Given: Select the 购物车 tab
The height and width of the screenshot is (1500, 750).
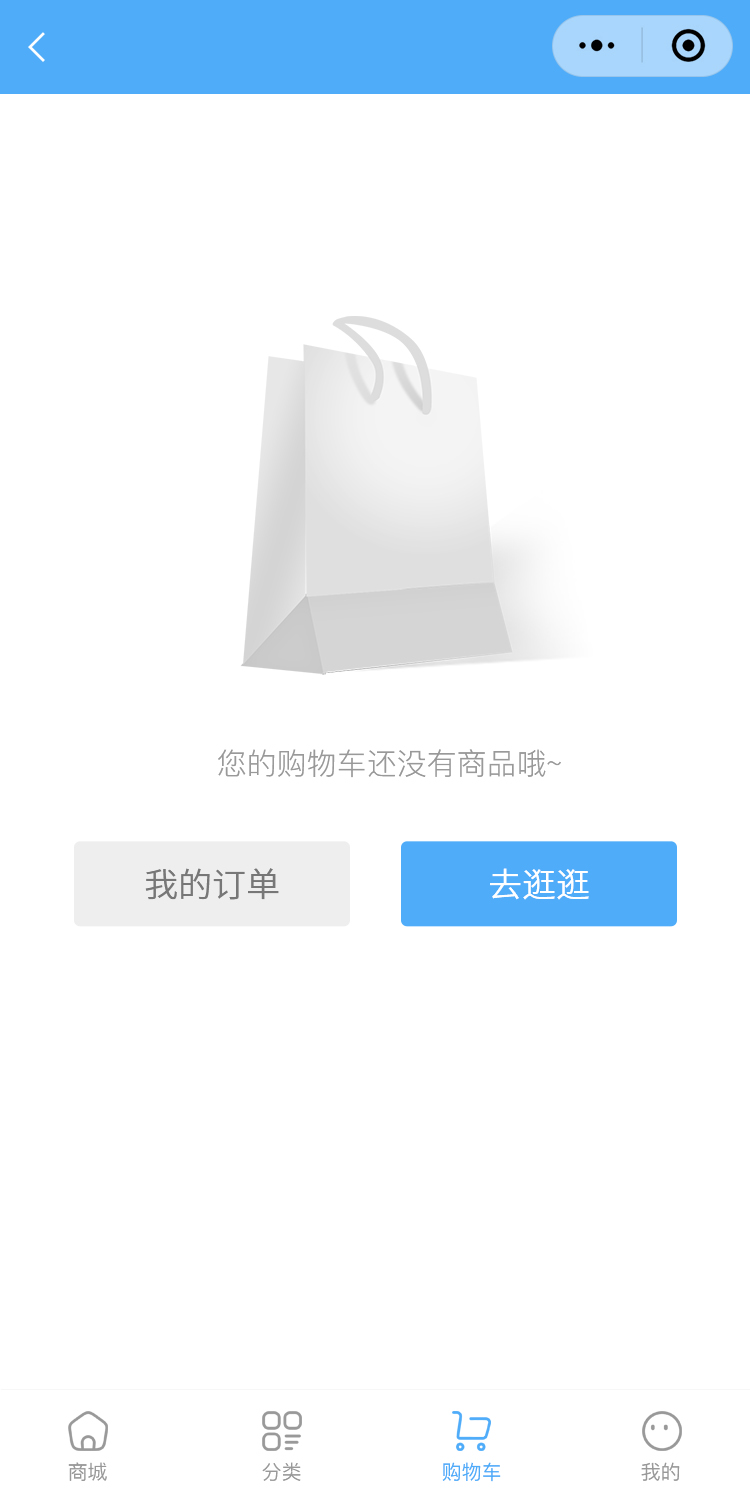Looking at the screenshot, I should tap(471, 1446).
